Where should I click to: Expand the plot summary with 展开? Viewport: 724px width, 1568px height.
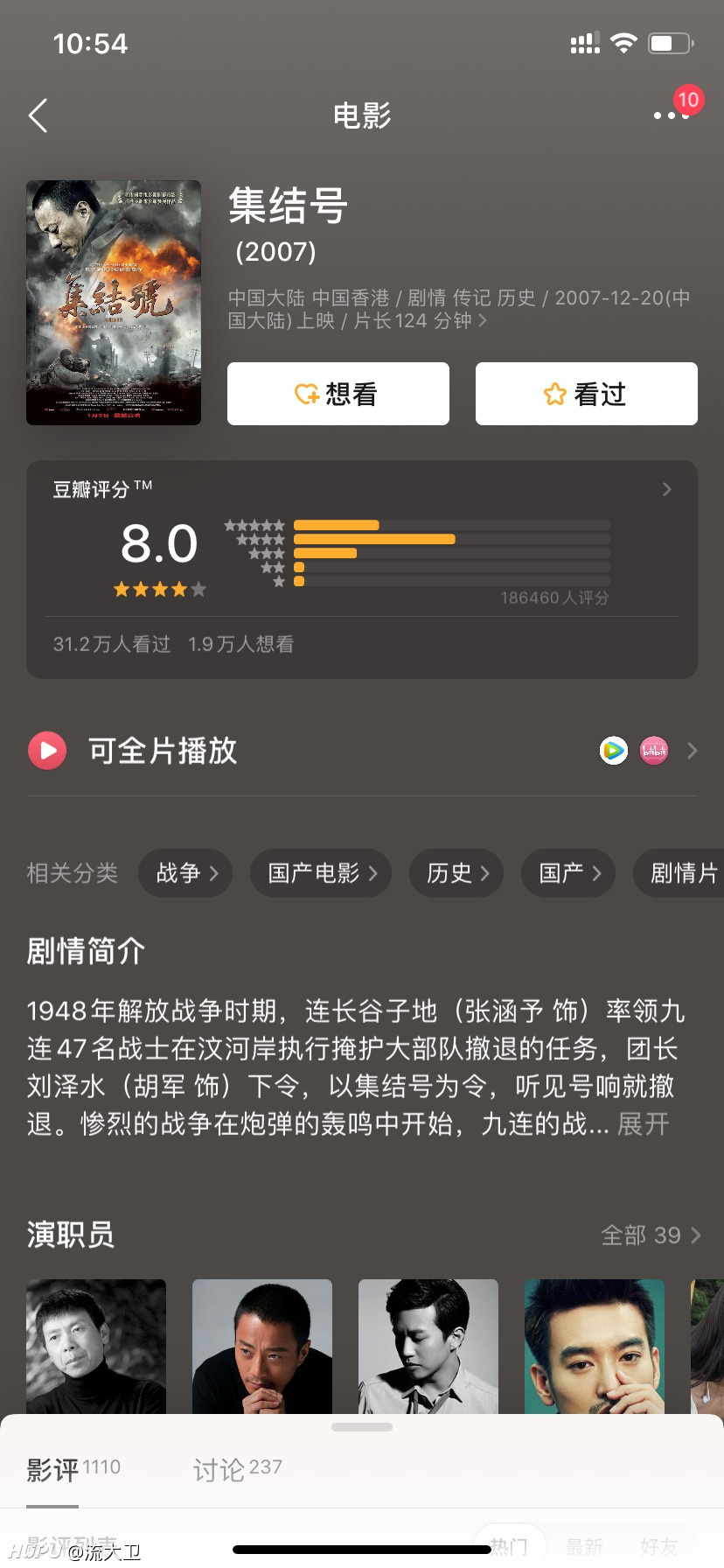(644, 1123)
